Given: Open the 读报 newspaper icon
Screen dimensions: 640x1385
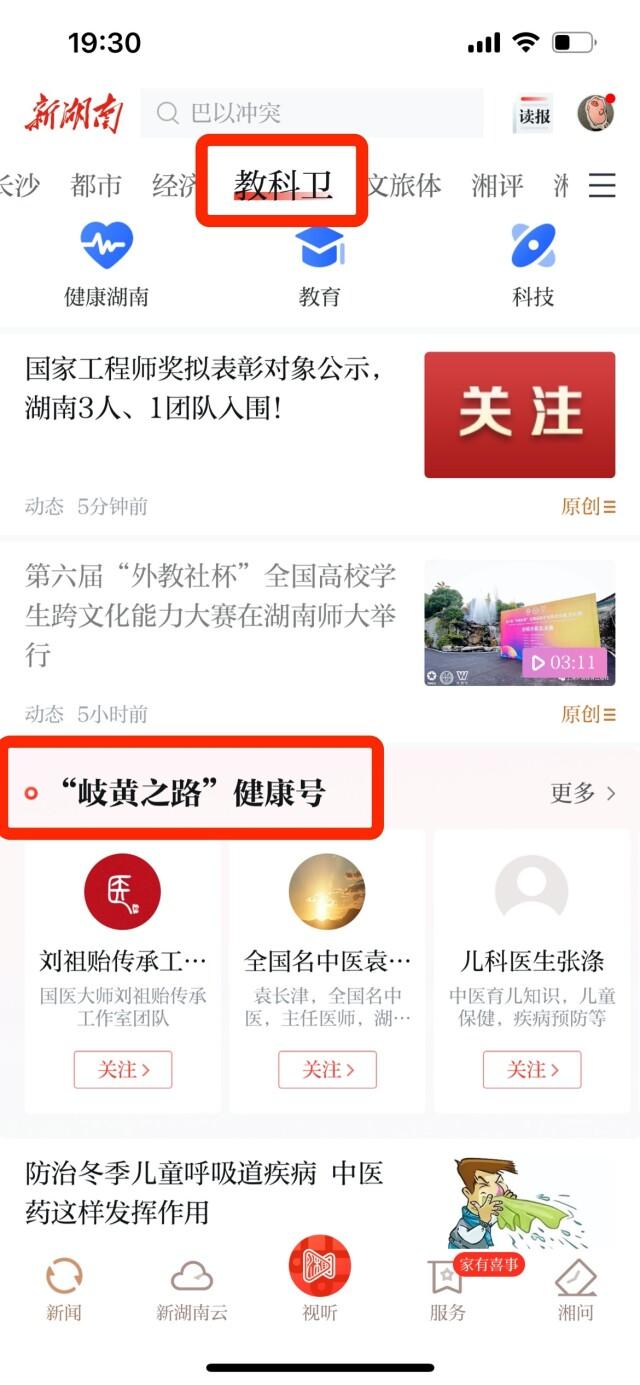Looking at the screenshot, I should (x=533, y=115).
